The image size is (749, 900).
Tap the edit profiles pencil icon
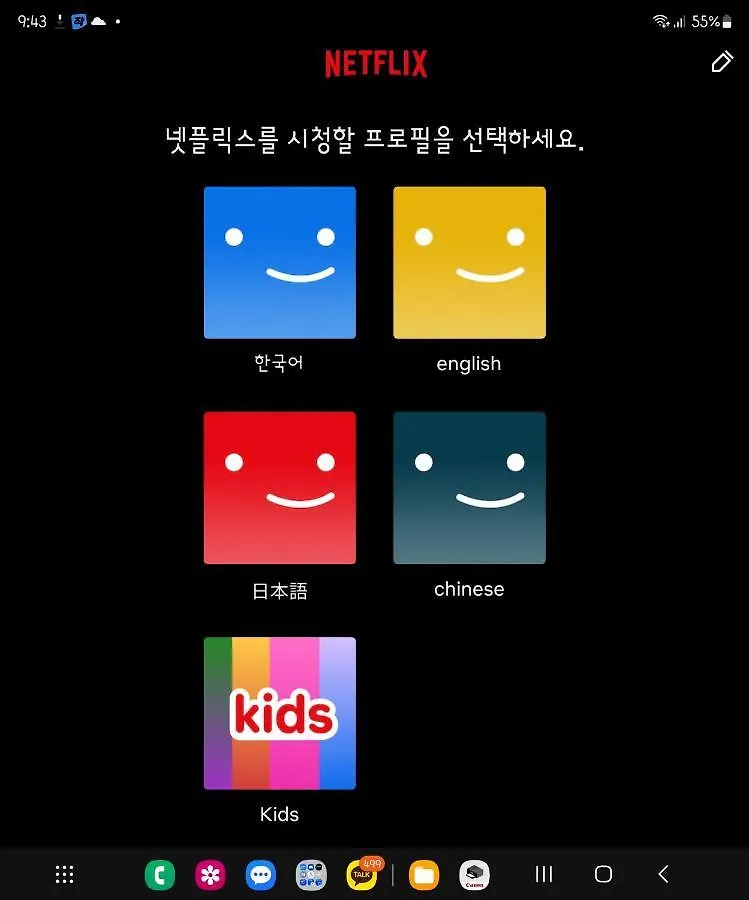click(721, 62)
